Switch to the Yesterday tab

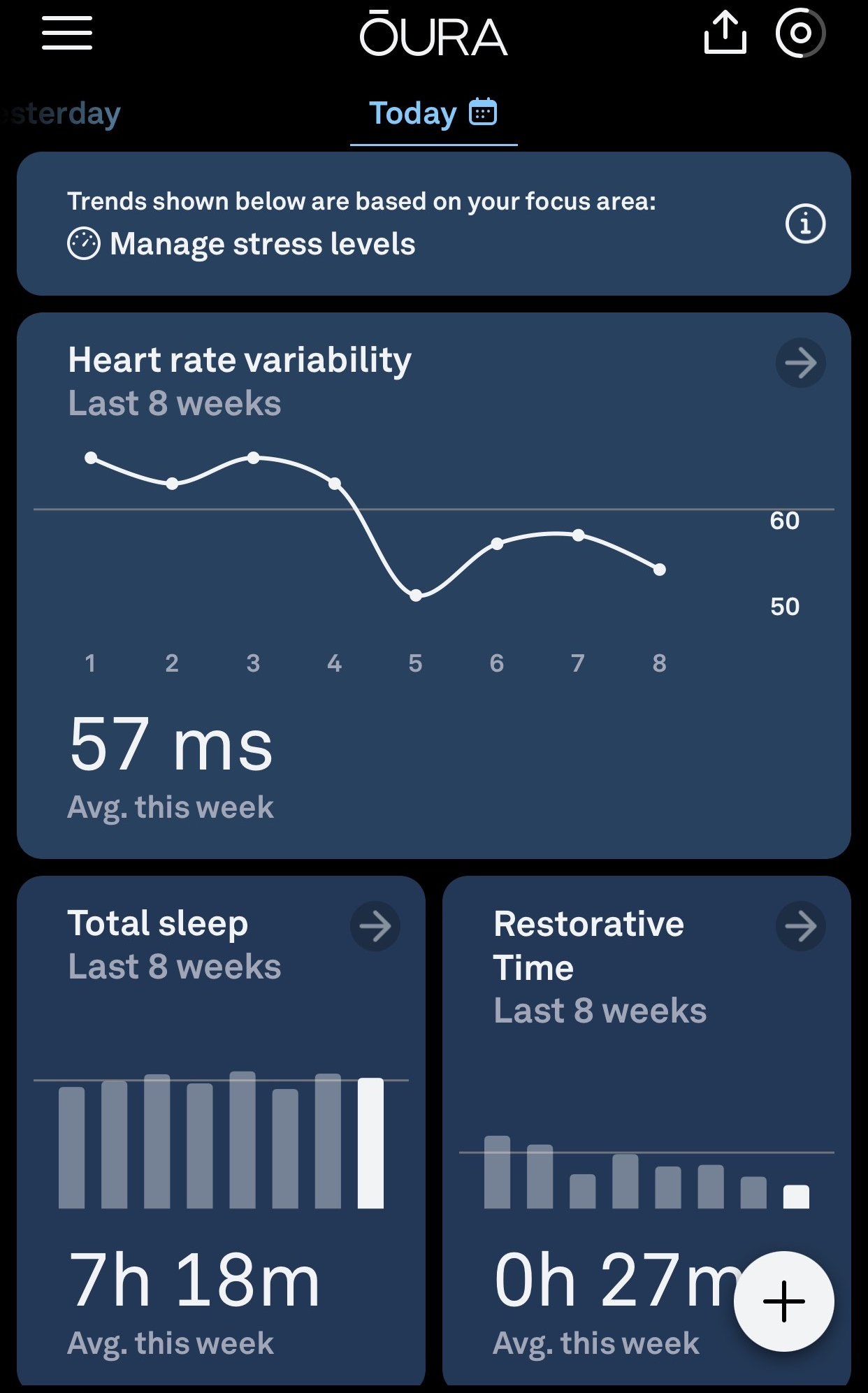click(59, 112)
